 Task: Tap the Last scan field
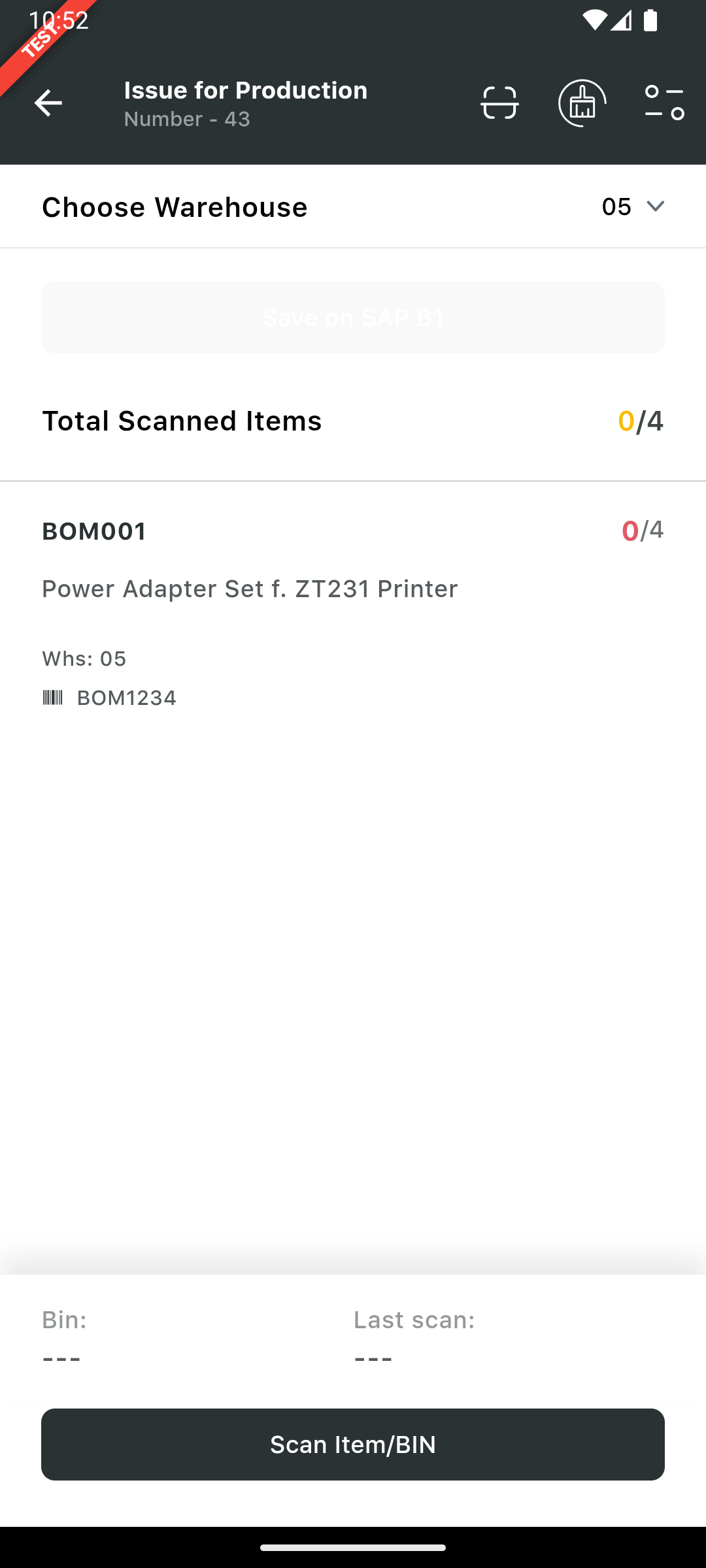pos(414,1319)
